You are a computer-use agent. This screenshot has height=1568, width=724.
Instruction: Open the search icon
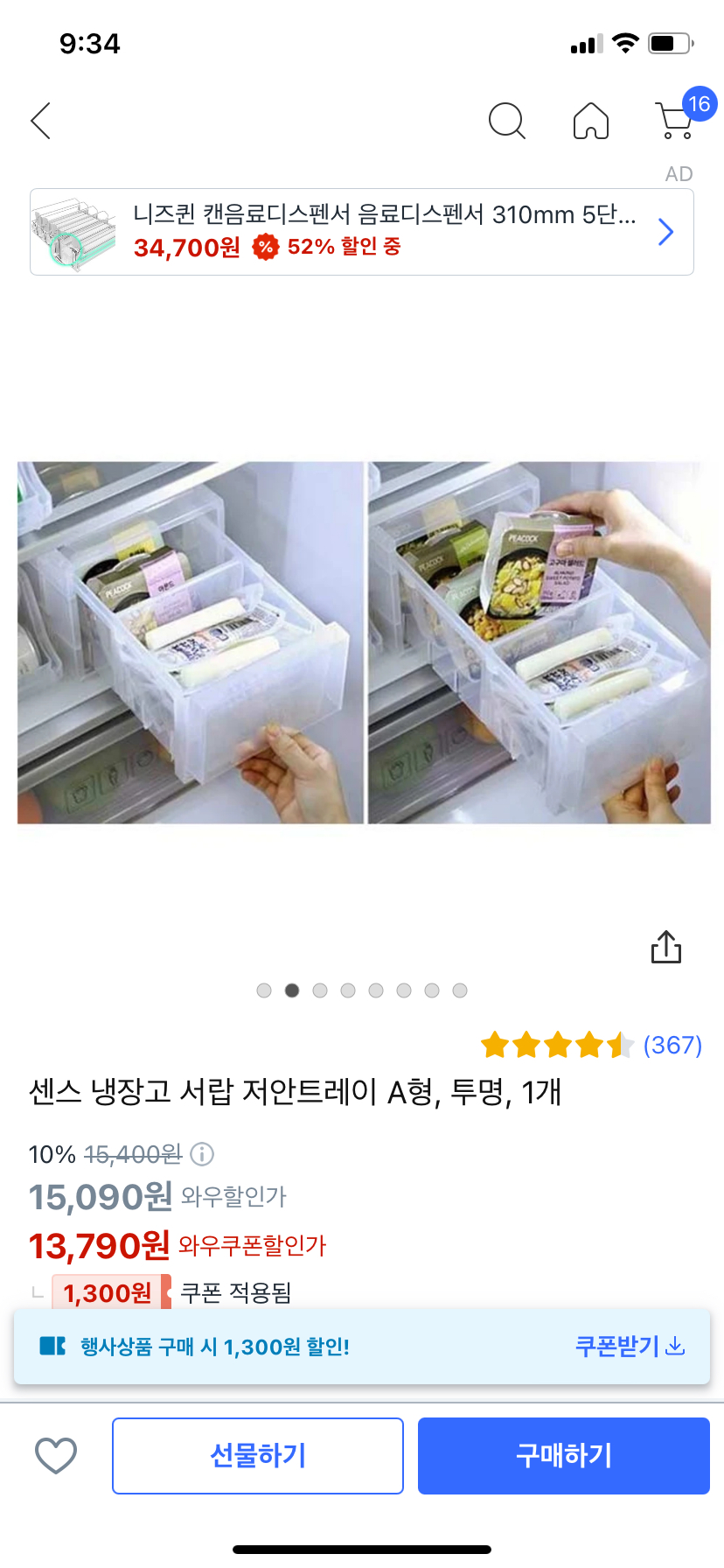tap(506, 121)
